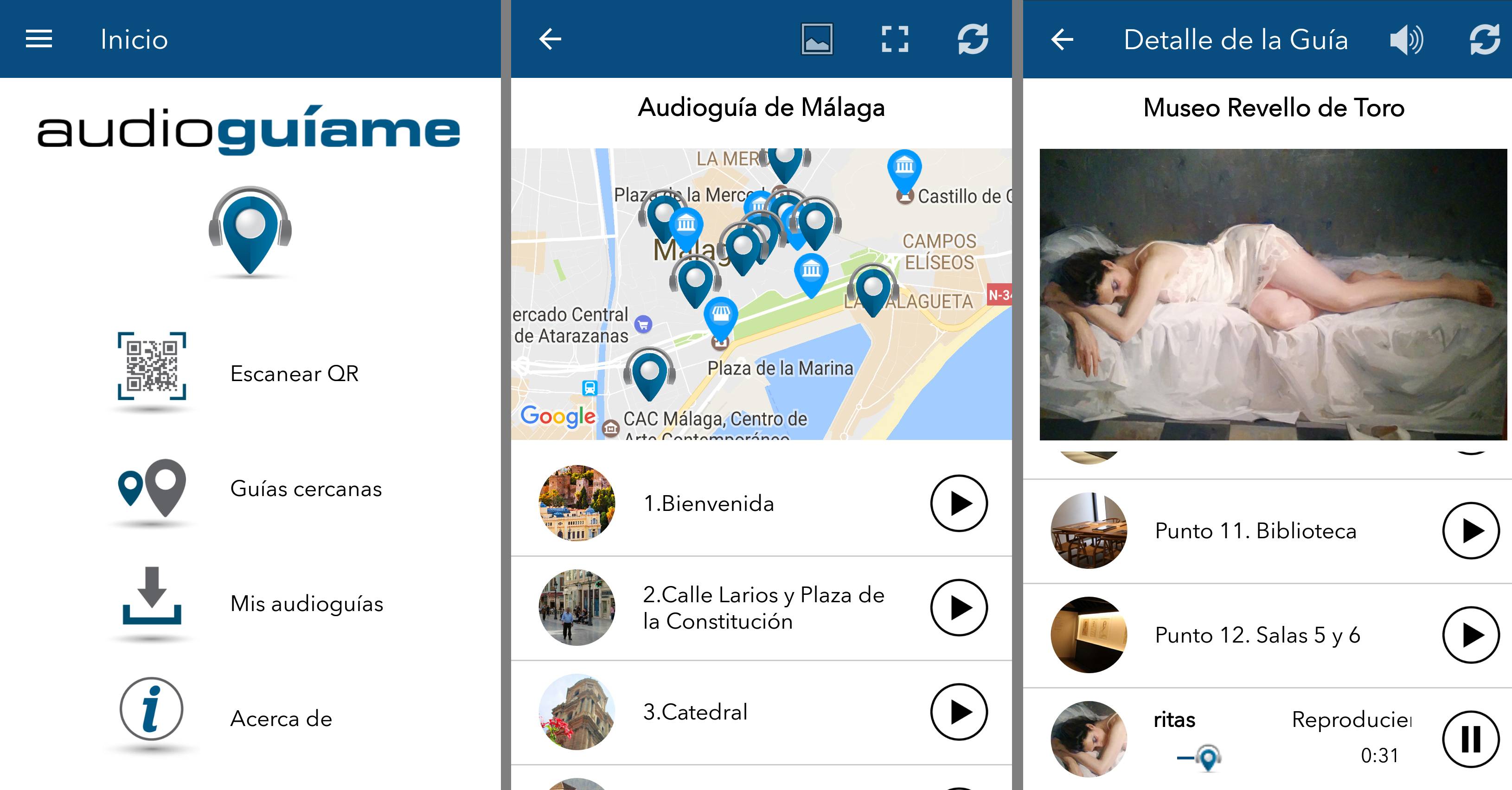Play the 3.Catedral audio

pyautogui.click(x=959, y=712)
